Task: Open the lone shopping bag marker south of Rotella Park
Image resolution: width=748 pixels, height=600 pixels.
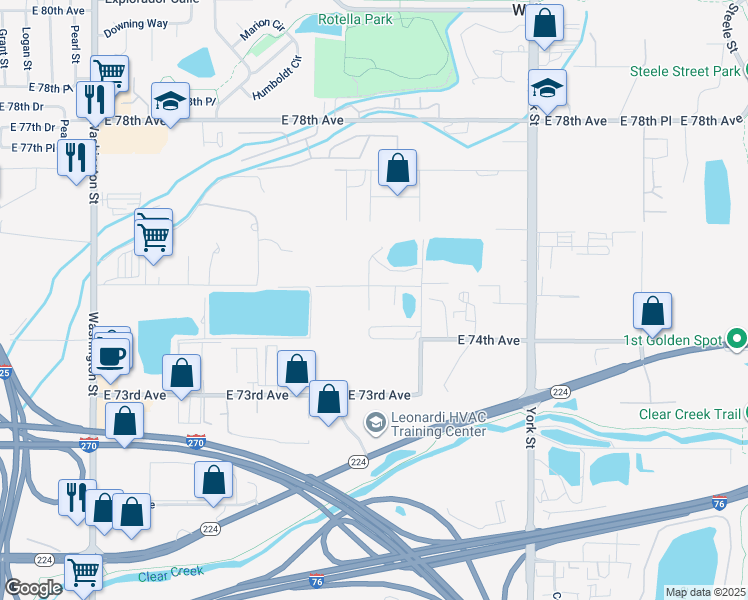Action: pyautogui.click(x=397, y=172)
